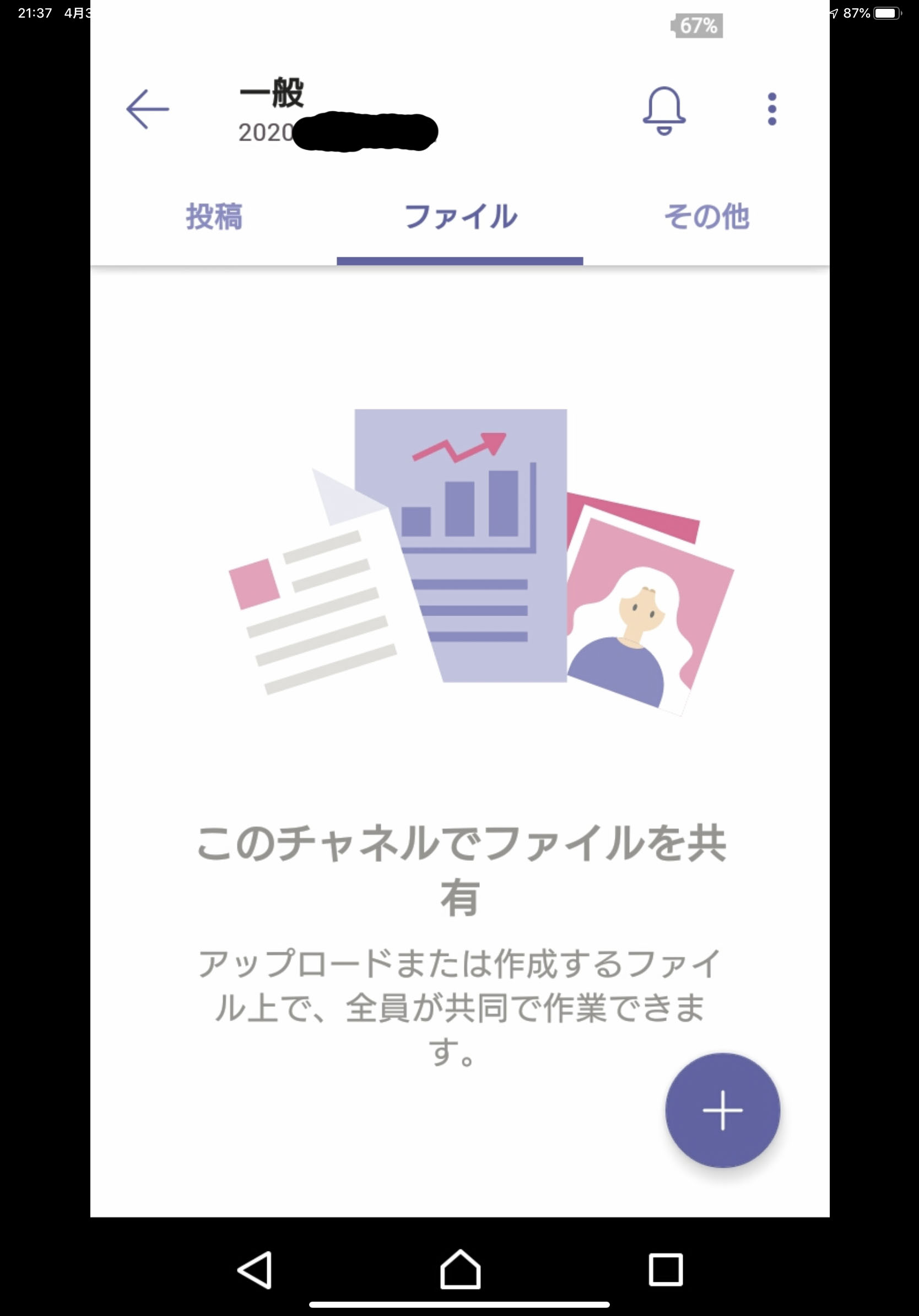
Task: Open recent apps from navigation bar
Action: pos(665,1269)
